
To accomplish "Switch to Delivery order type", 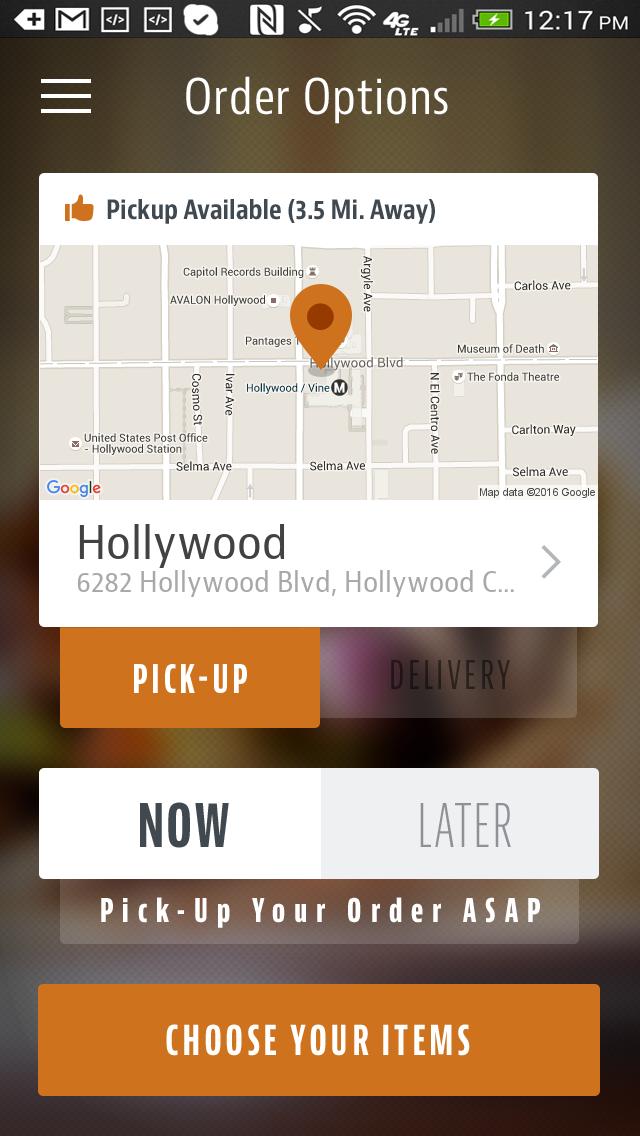I will (x=449, y=675).
